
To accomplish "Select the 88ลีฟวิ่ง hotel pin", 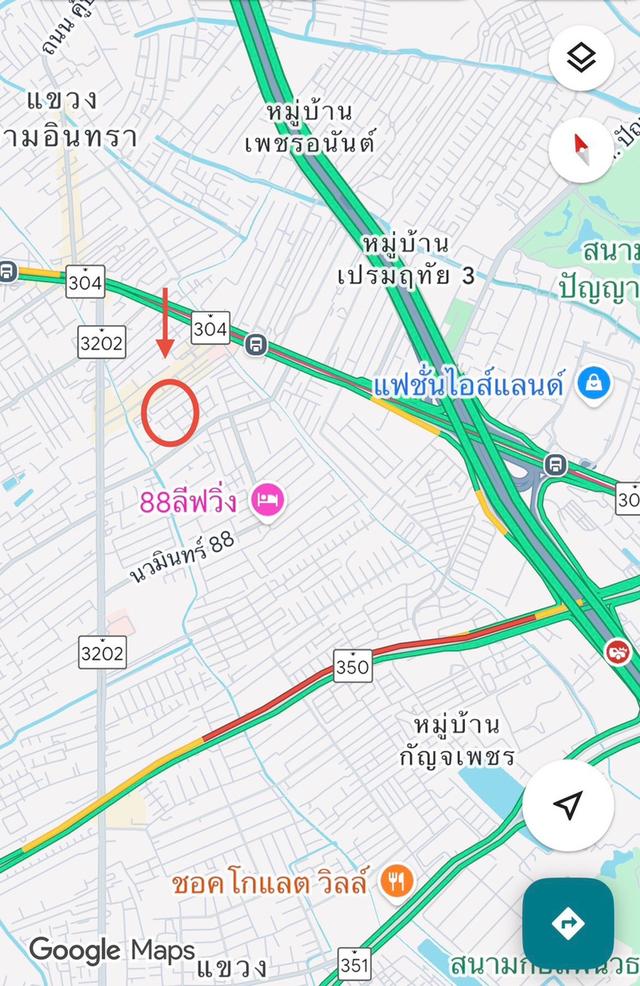I will pos(266,500).
